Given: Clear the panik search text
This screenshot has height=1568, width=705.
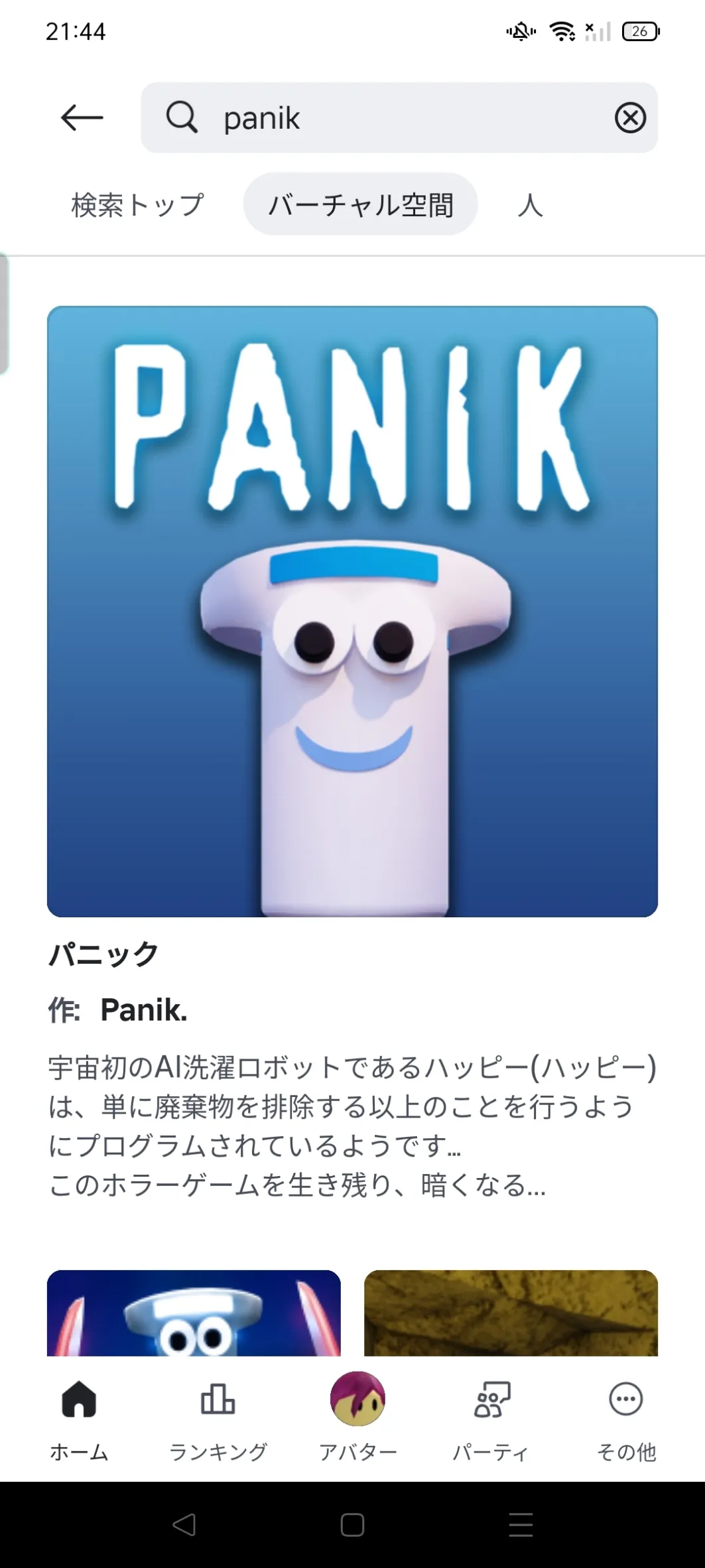Looking at the screenshot, I should tap(630, 118).
